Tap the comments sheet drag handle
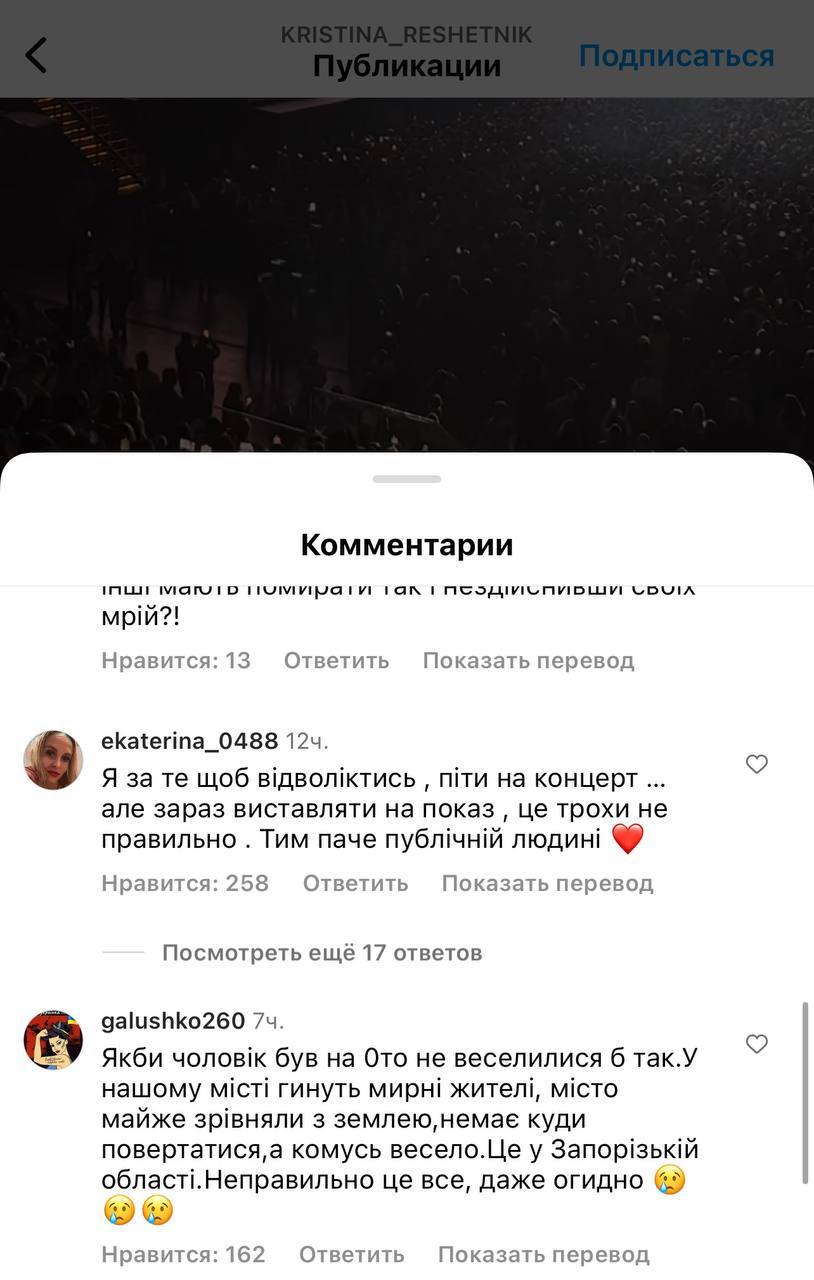This screenshot has height=1280, width=814. (x=407, y=479)
